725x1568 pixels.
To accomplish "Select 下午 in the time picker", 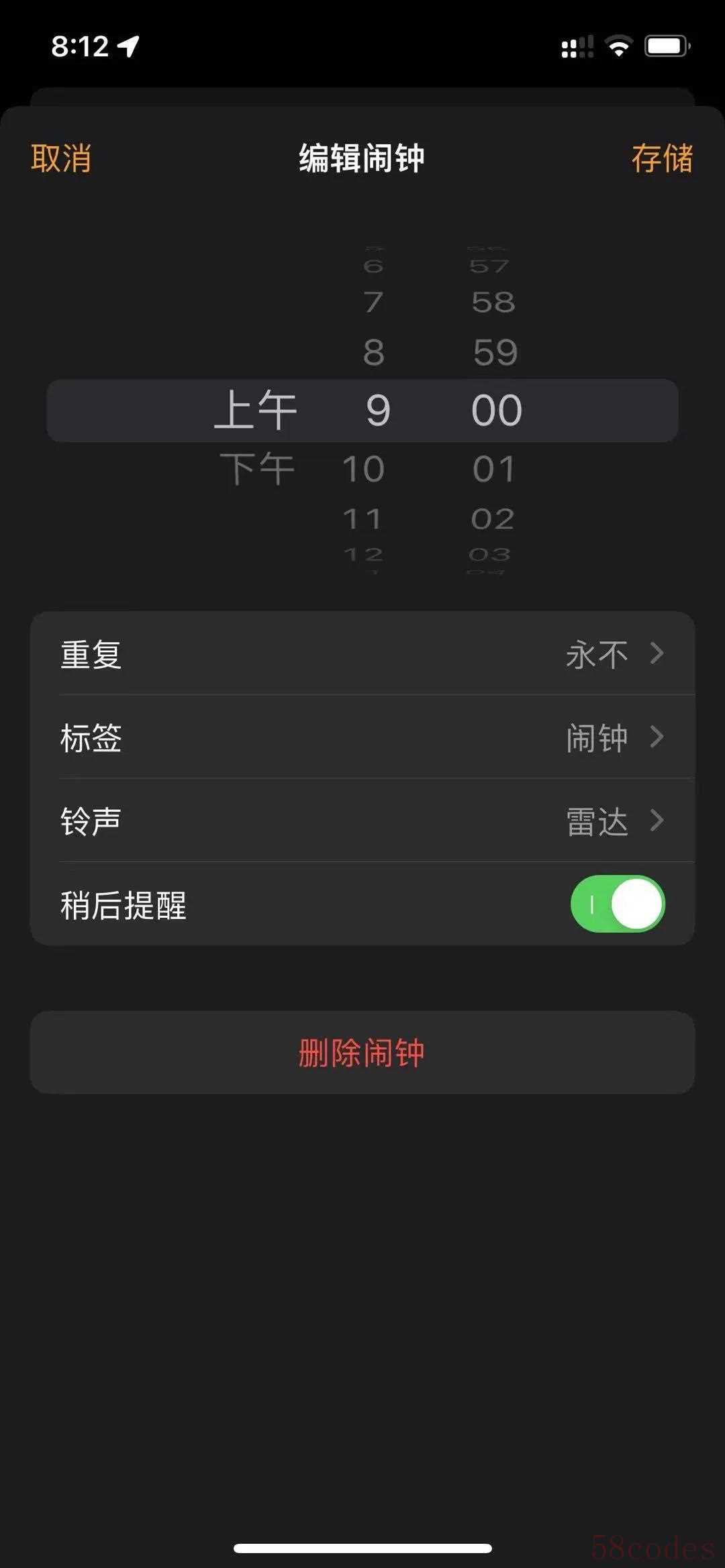I will 257,468.
